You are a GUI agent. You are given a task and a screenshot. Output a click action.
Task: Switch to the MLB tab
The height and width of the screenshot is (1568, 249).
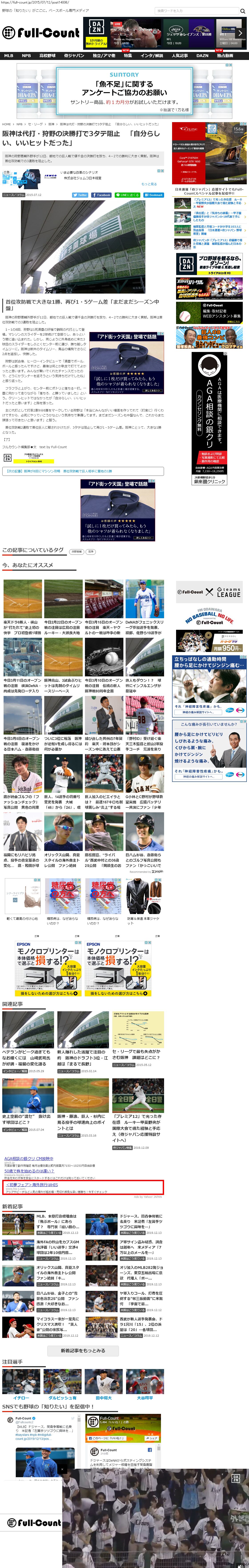[8, 55]
